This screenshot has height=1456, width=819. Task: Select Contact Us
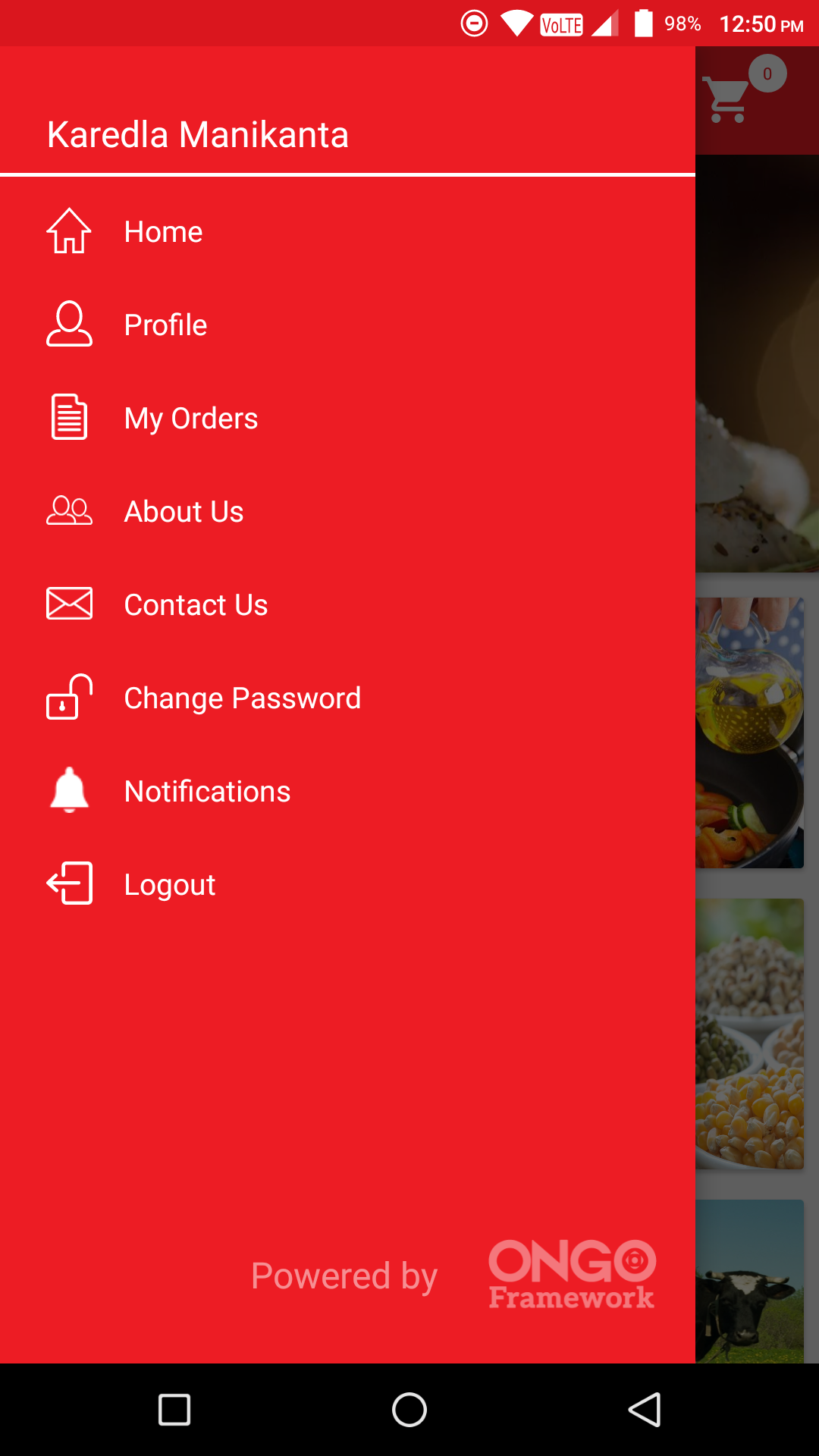pyautogui.click(x=196, y=605)
